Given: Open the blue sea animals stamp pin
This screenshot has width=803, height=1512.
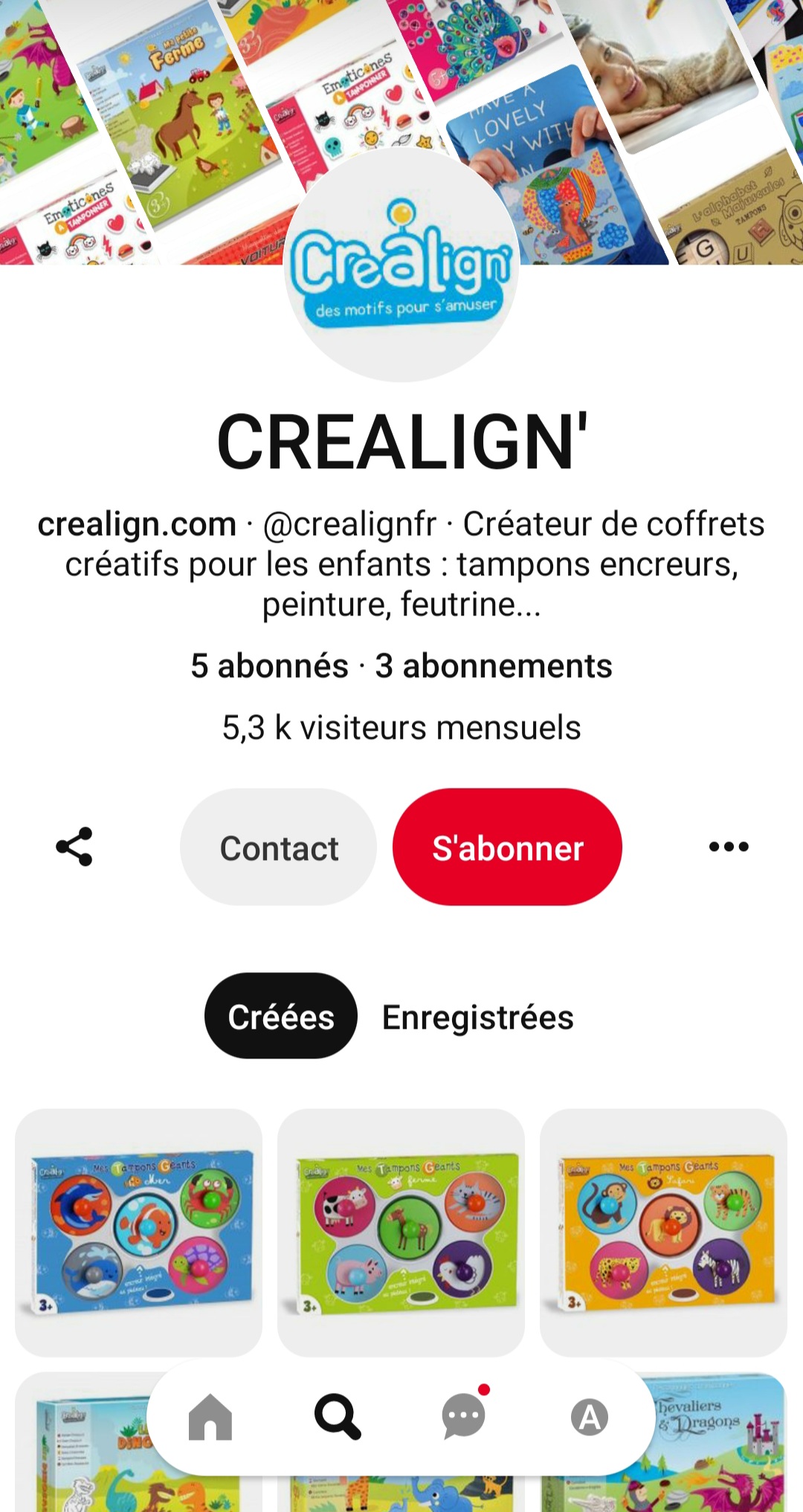Looking at the screenshot, I should [139, 1232].
